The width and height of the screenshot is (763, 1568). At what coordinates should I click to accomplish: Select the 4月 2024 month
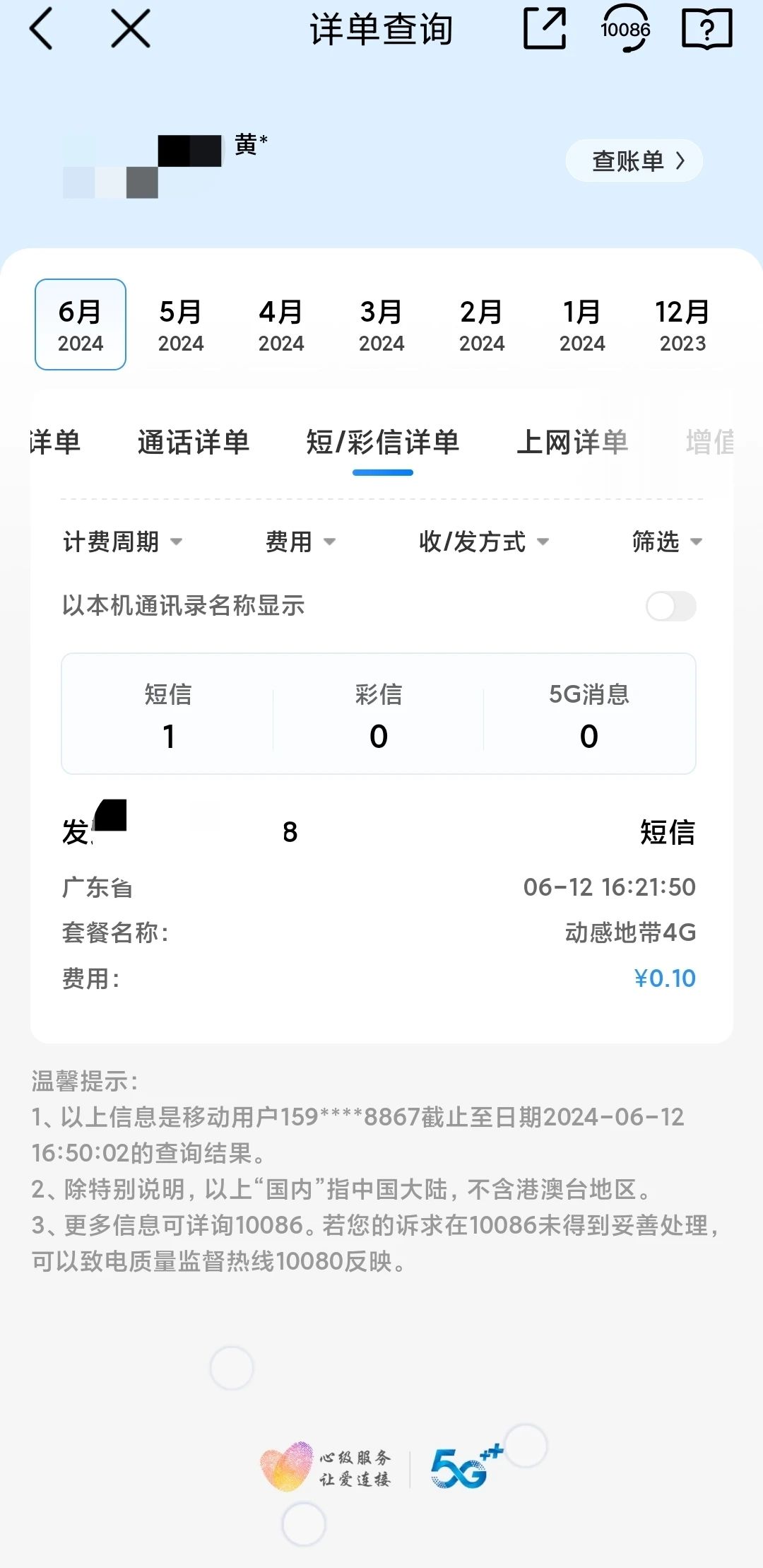coord(281,325)
